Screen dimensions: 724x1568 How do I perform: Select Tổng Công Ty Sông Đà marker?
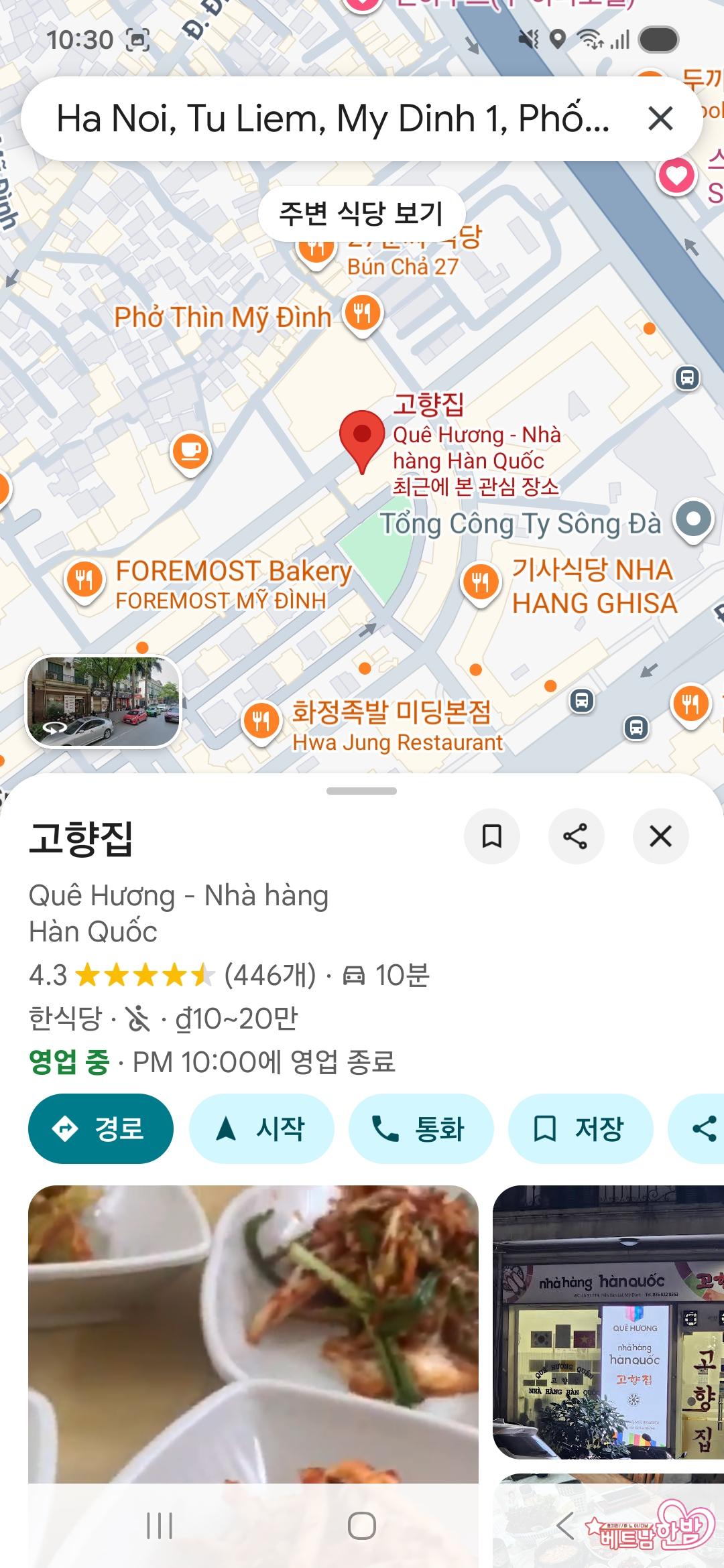tap(693, 520)
